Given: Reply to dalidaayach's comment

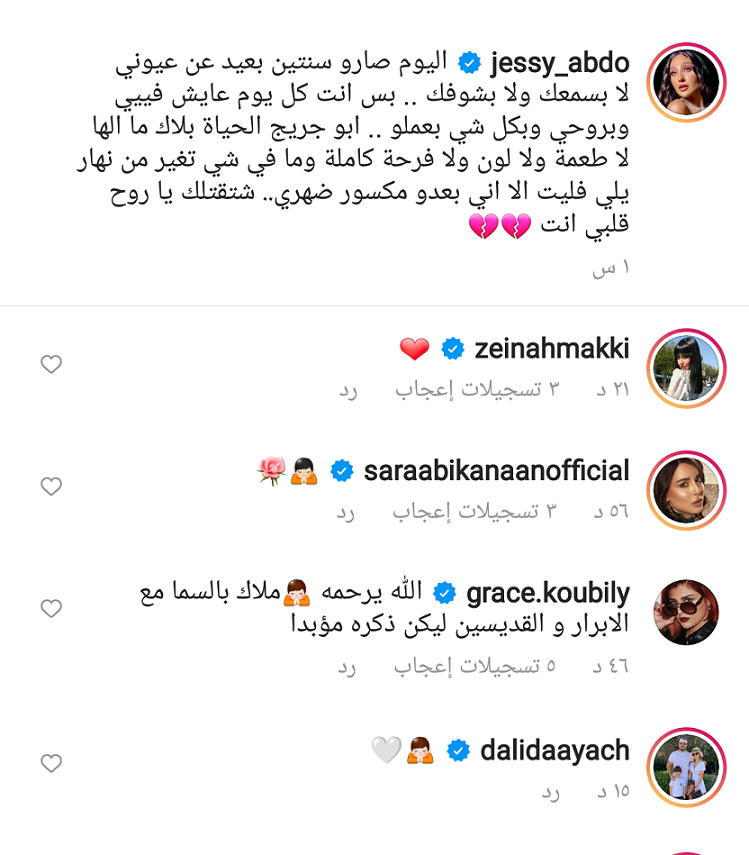Looking at the screenshot, I should tap(550, 791).
